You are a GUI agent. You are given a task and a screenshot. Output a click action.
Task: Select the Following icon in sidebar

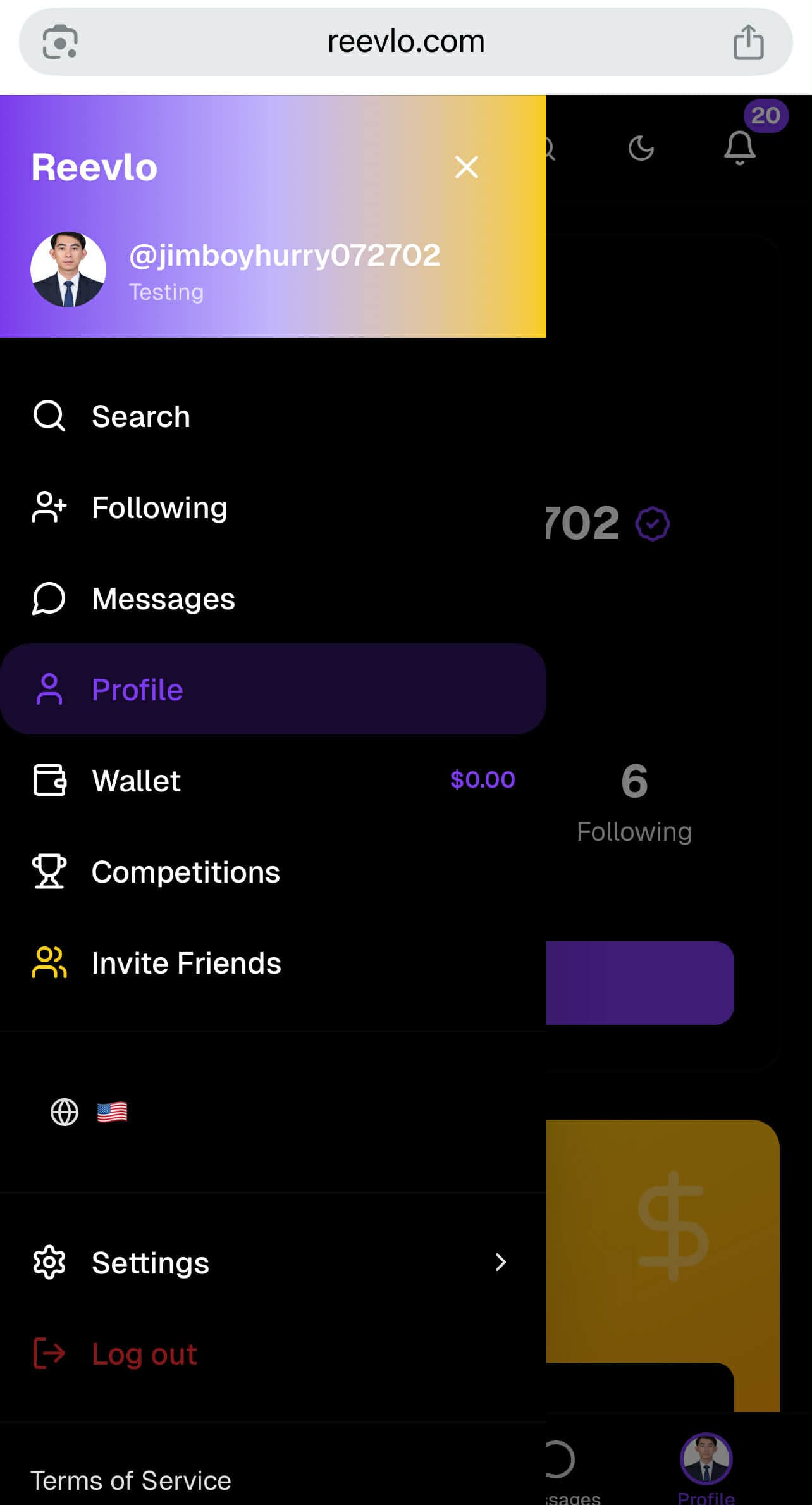49,507
